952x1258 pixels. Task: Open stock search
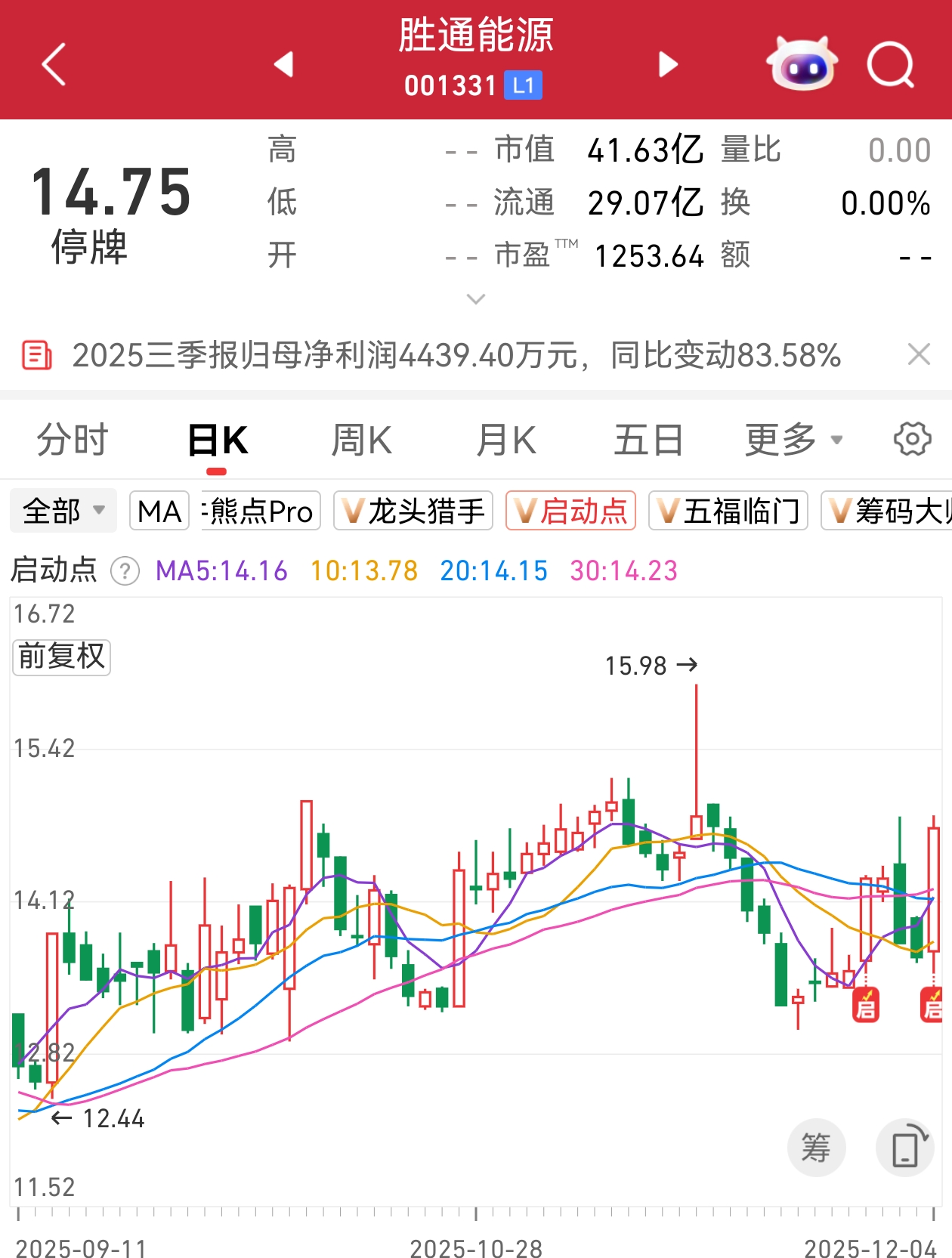890,64
